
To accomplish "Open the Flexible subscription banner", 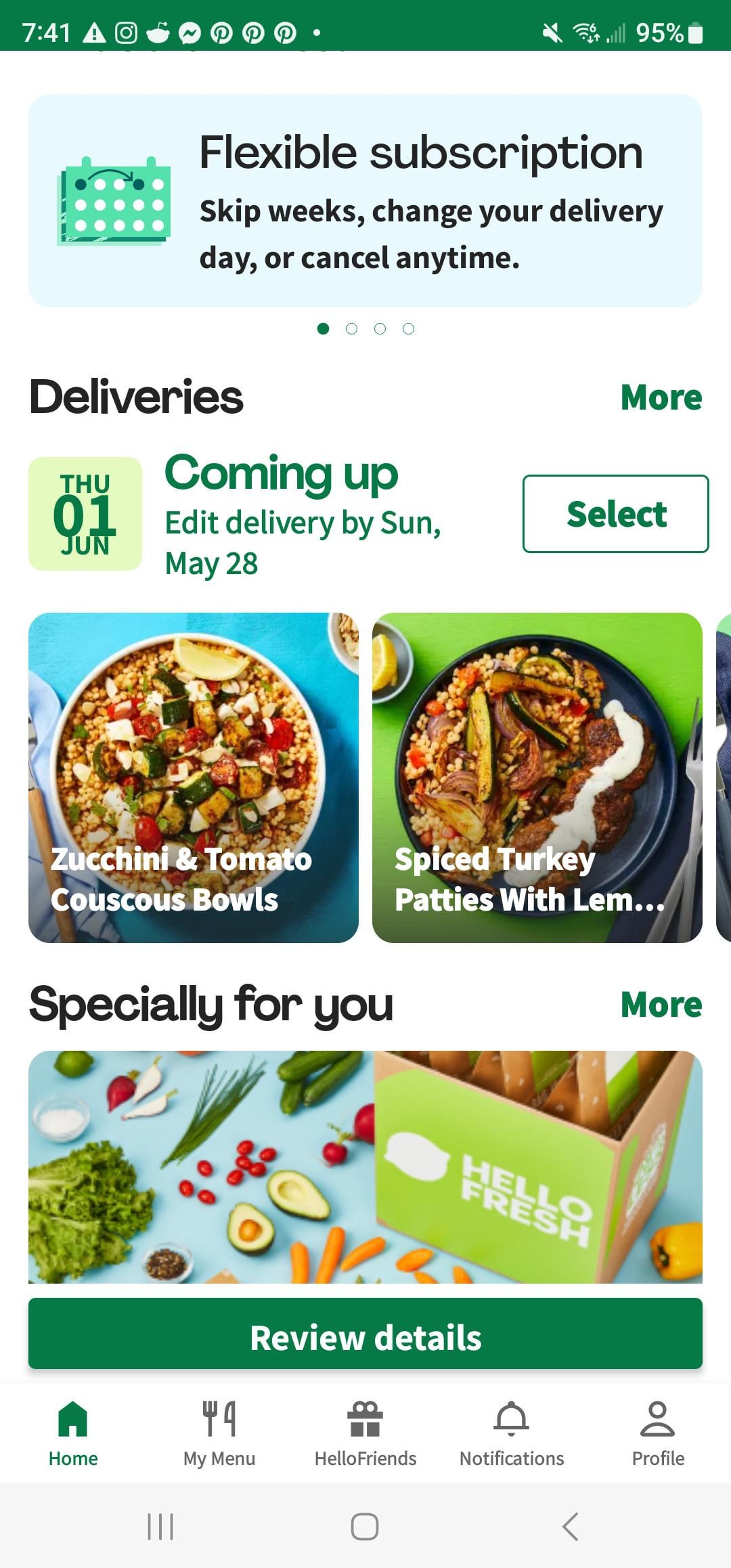I will [365, 200].
